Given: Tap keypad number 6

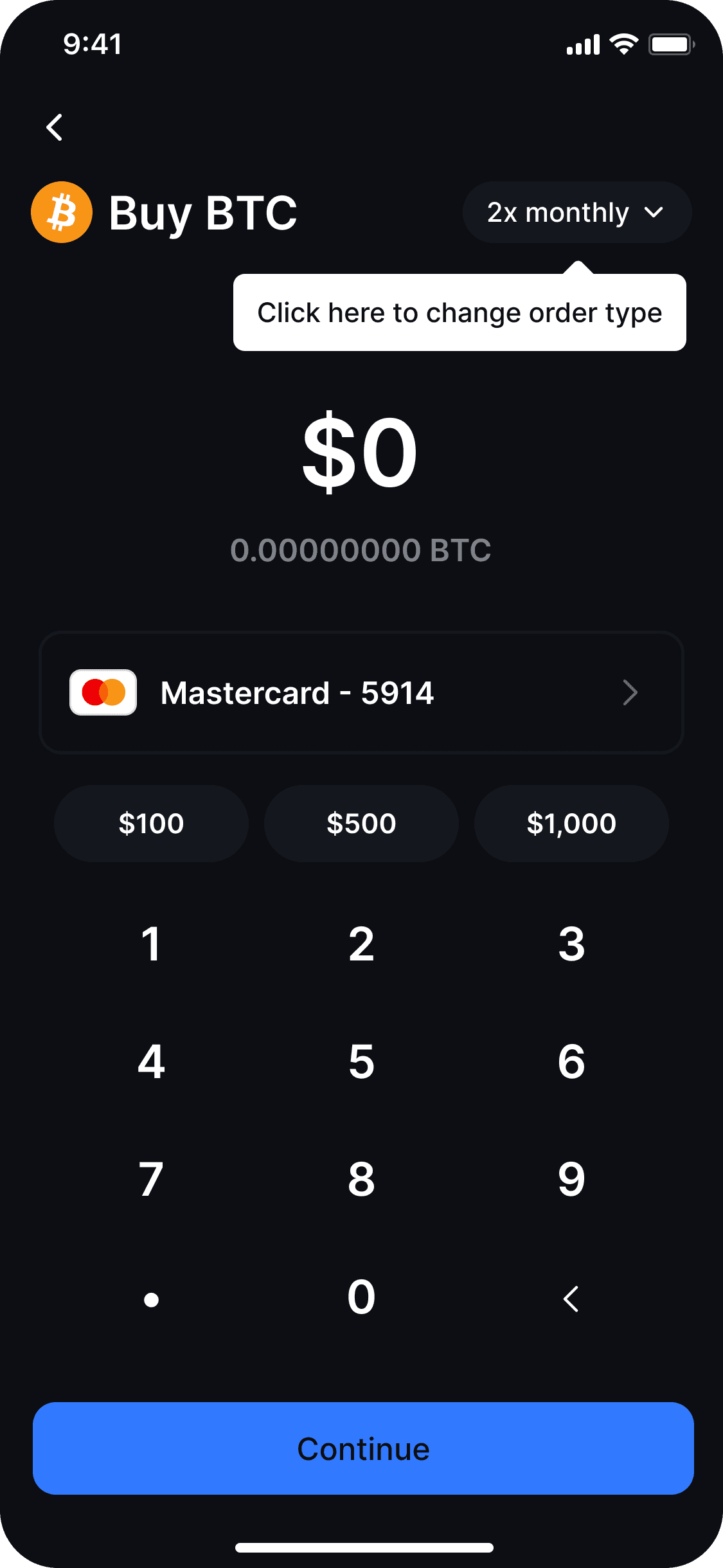Looking at the screenshot, I should [x=571, y=1061].
